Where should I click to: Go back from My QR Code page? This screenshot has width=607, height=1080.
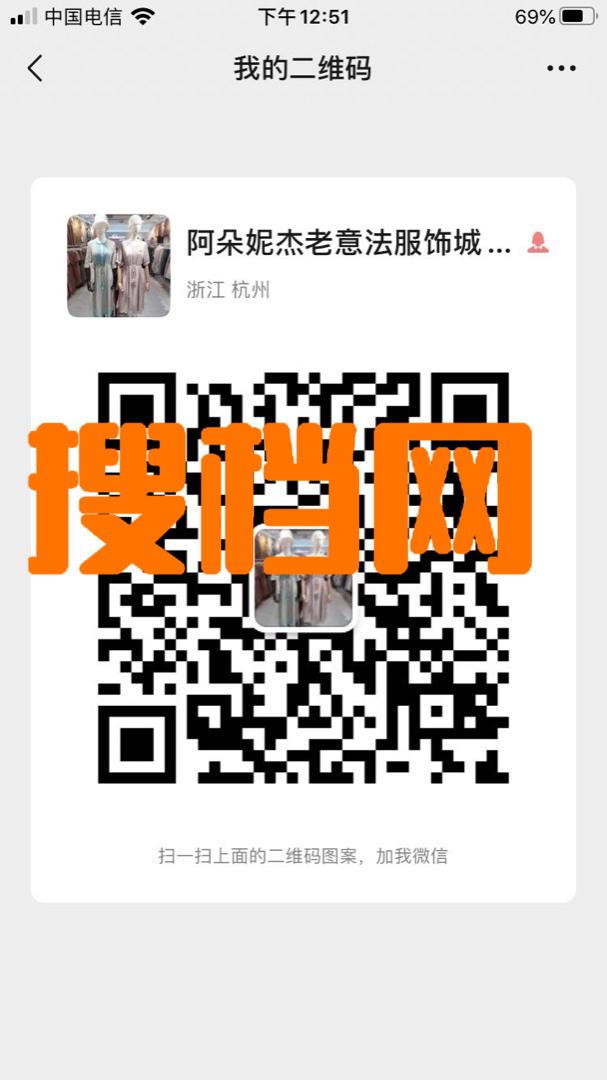(x=36, y=68)
